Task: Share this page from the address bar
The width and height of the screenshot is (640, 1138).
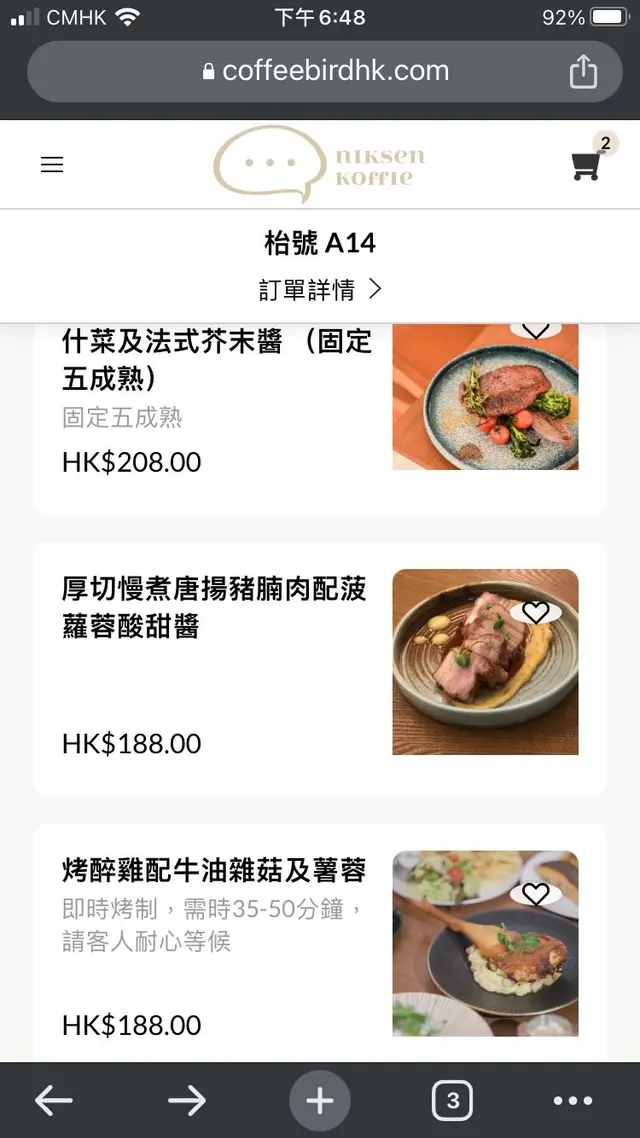Action: (x=583, y=72)
